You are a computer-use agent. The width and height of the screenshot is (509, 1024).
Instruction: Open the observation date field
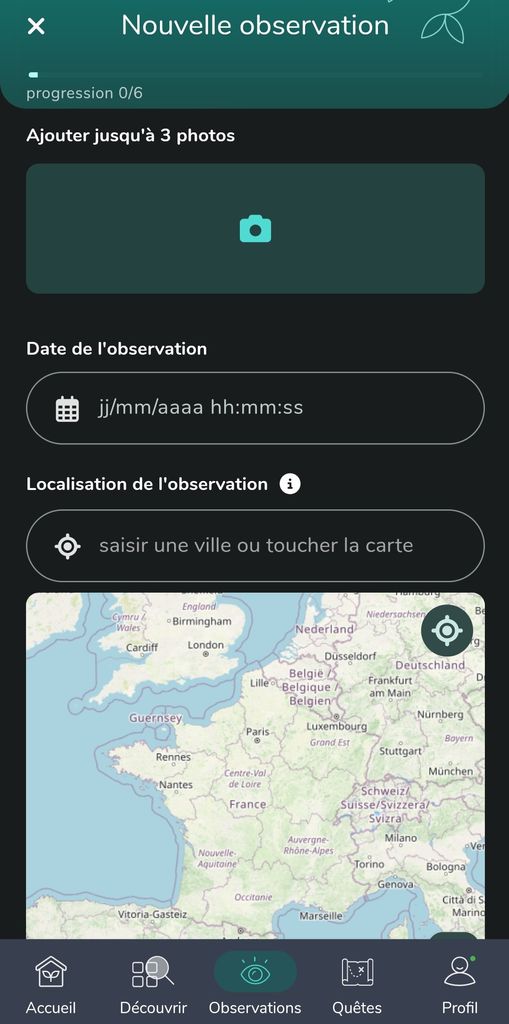point(255,408)
